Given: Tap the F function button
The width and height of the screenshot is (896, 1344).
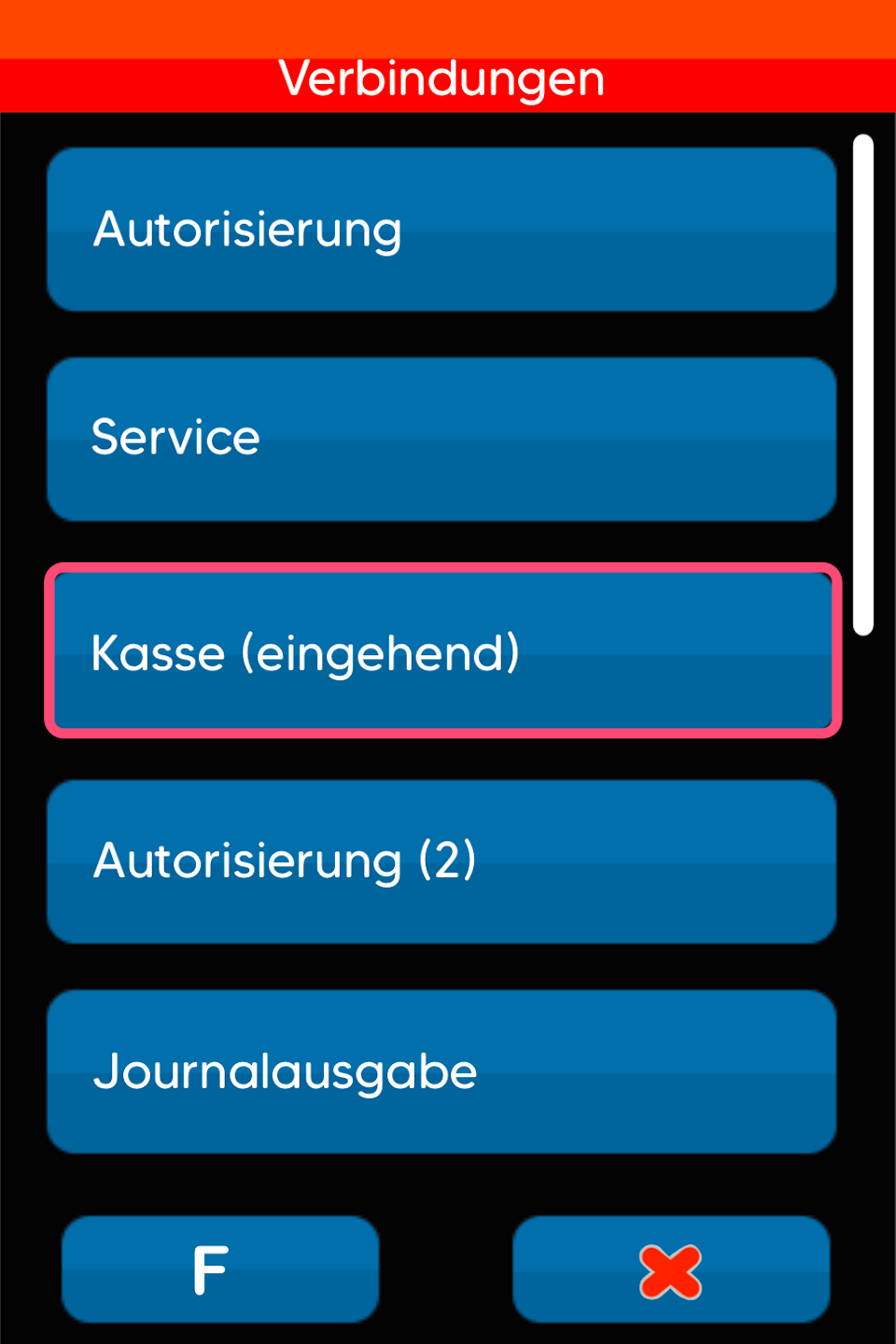Looking at the screenshot, I should 220,1269.
